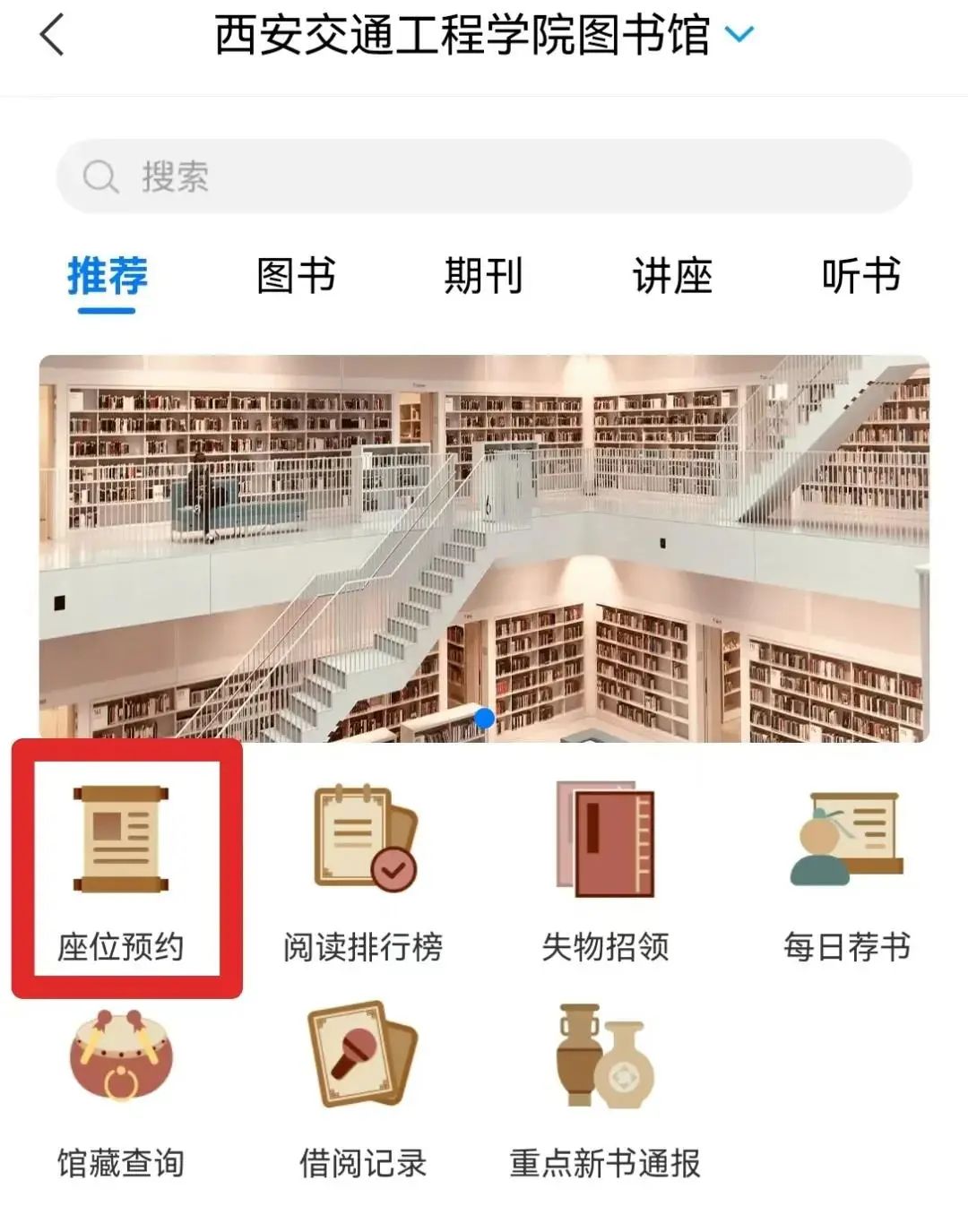Viewport: 968px width, 1232px height.
Task: Open 重点新书通报 new book bulletin
Action: 605,1089
